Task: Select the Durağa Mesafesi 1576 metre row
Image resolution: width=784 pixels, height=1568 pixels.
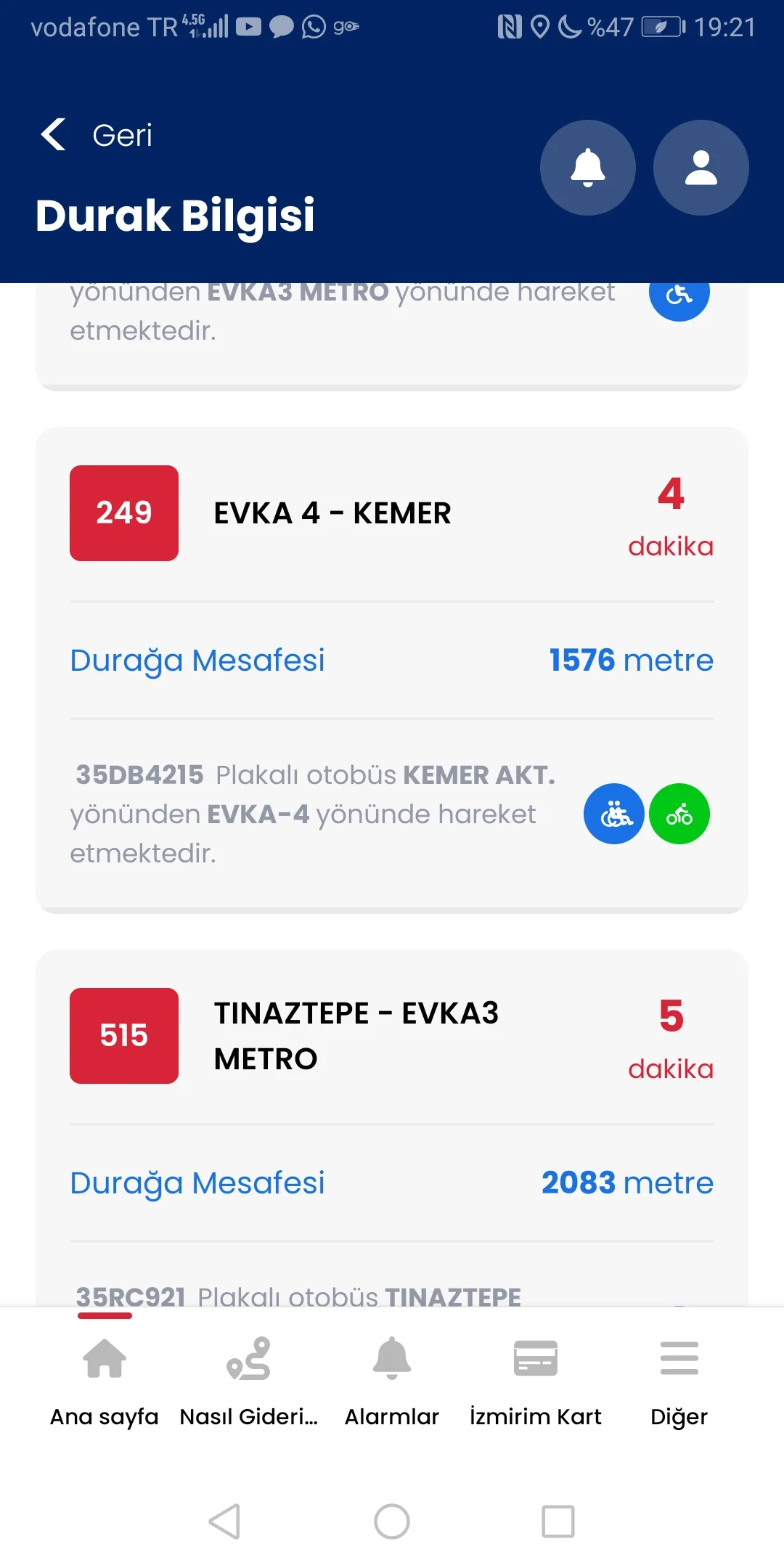Action: 392,659
